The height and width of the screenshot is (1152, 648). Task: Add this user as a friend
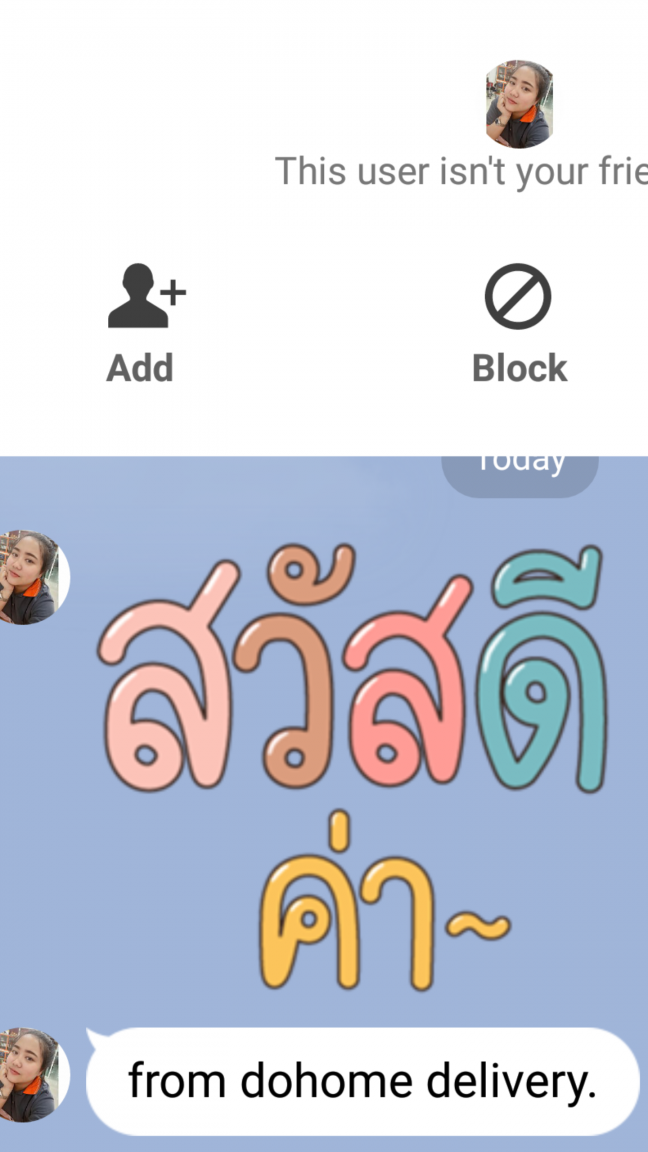click(141, 324)
